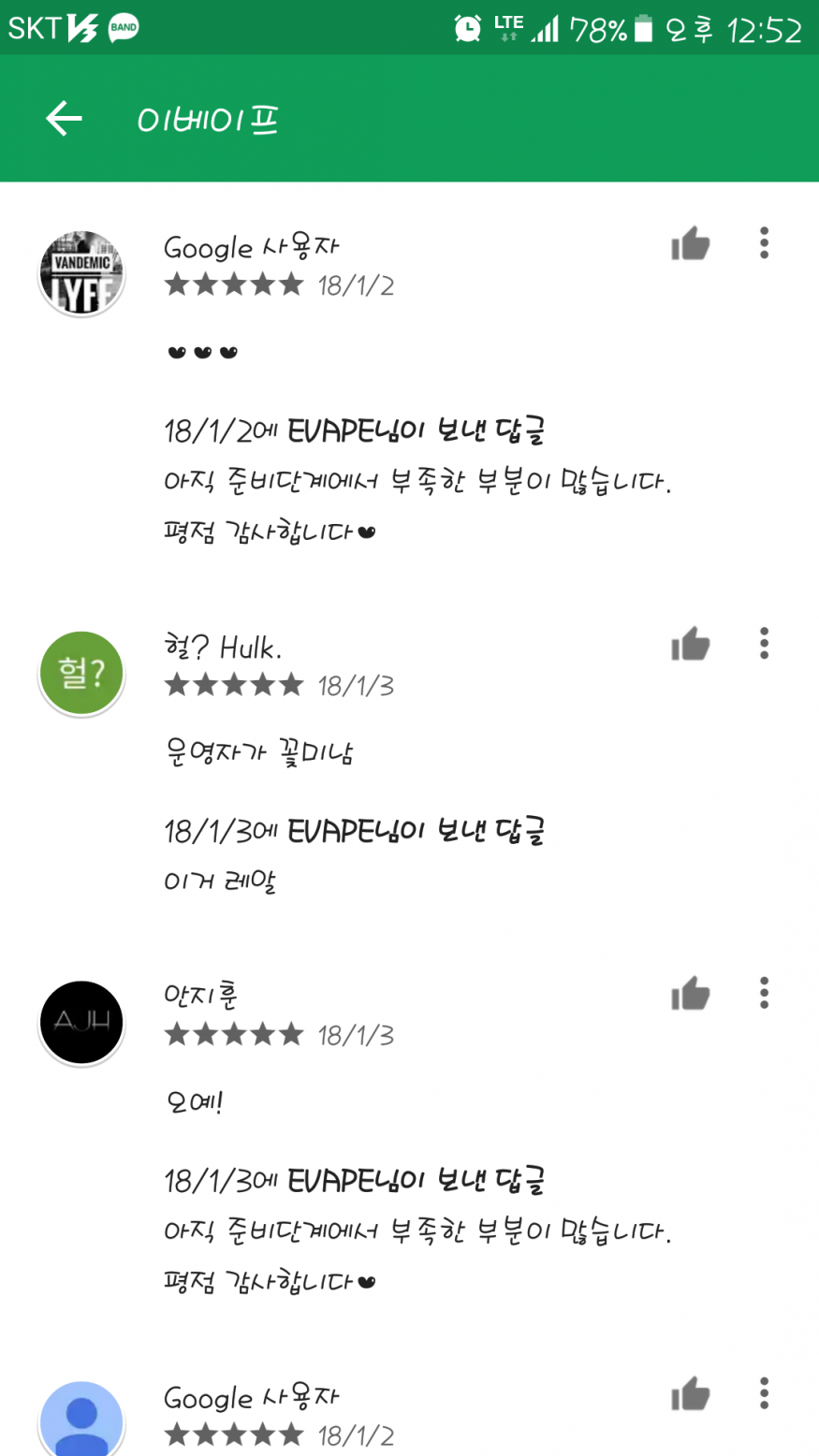The image size is (819, 1456).
Task: Mark the ❤❤❤ review as helpful
Action: [691, 244]
